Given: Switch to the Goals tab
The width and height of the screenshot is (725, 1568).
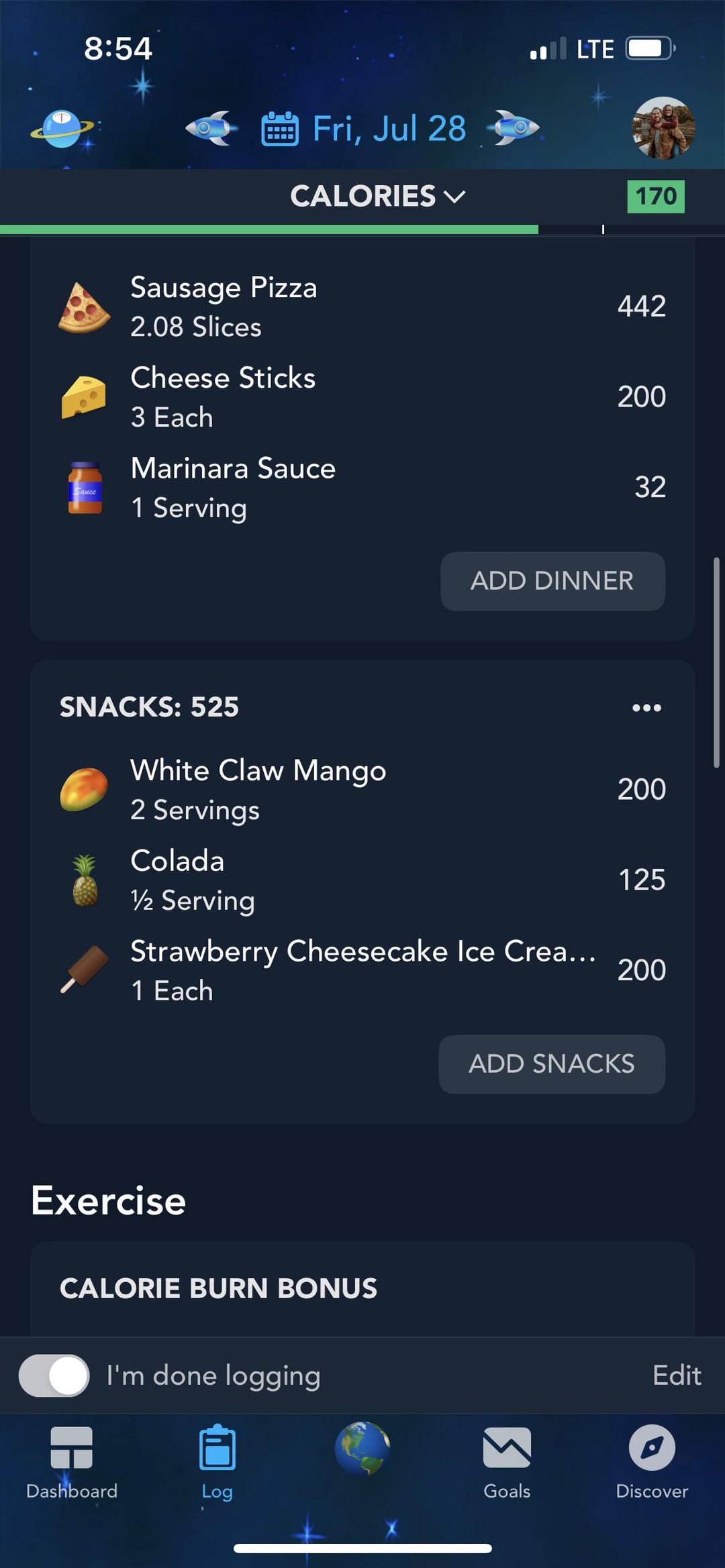Looking at the screenshot, I should (x=507, y=1463).
